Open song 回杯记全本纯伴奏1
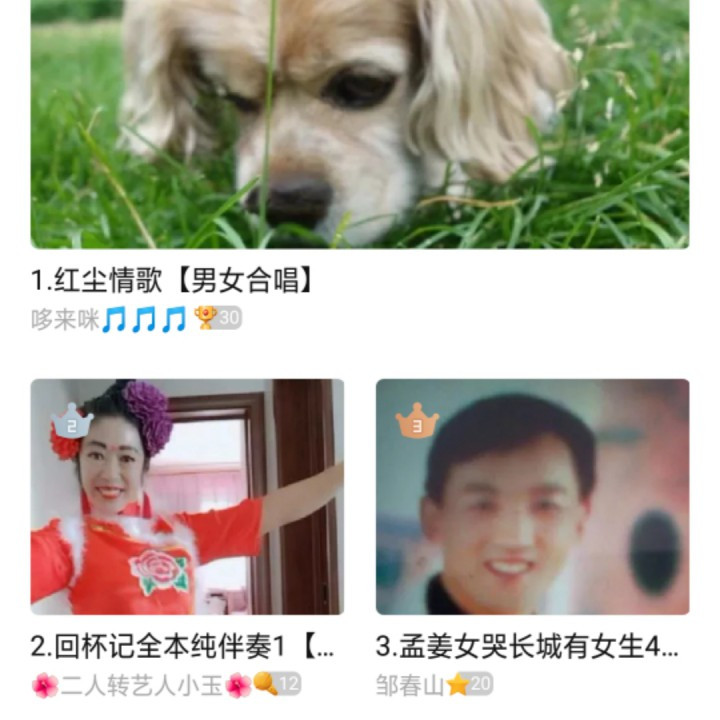 coord(181,647)
